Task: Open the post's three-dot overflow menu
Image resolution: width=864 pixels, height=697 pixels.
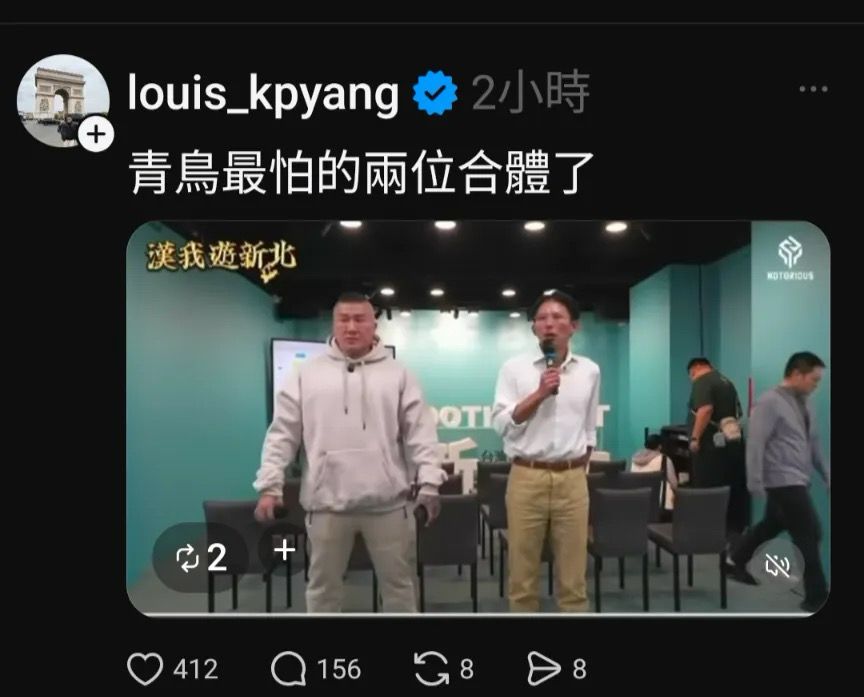Action: click(813, 90)
